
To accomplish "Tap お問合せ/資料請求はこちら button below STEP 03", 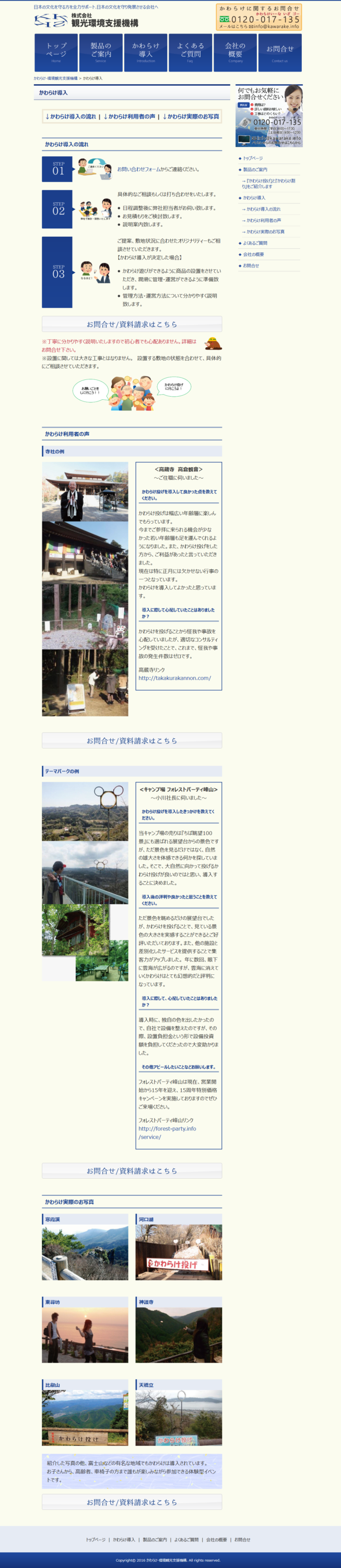I will click(x=132, y=325).
